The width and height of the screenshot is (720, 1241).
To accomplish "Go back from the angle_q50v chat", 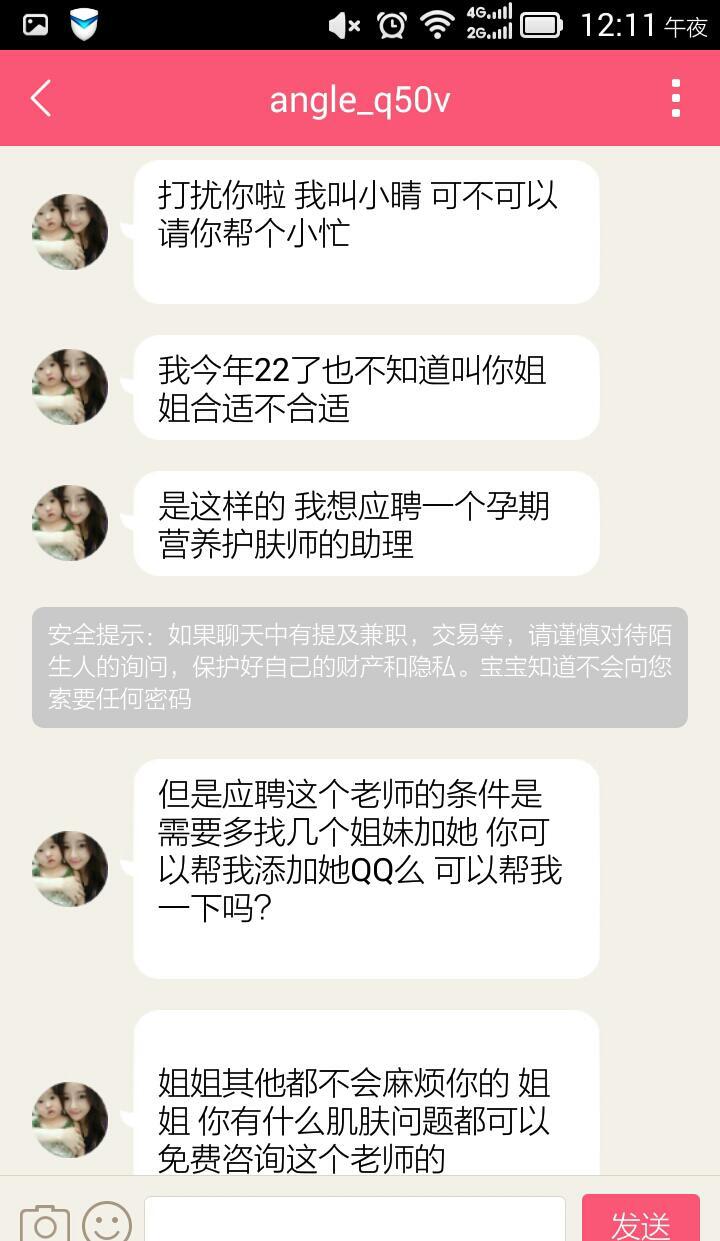I will [41, 99].
